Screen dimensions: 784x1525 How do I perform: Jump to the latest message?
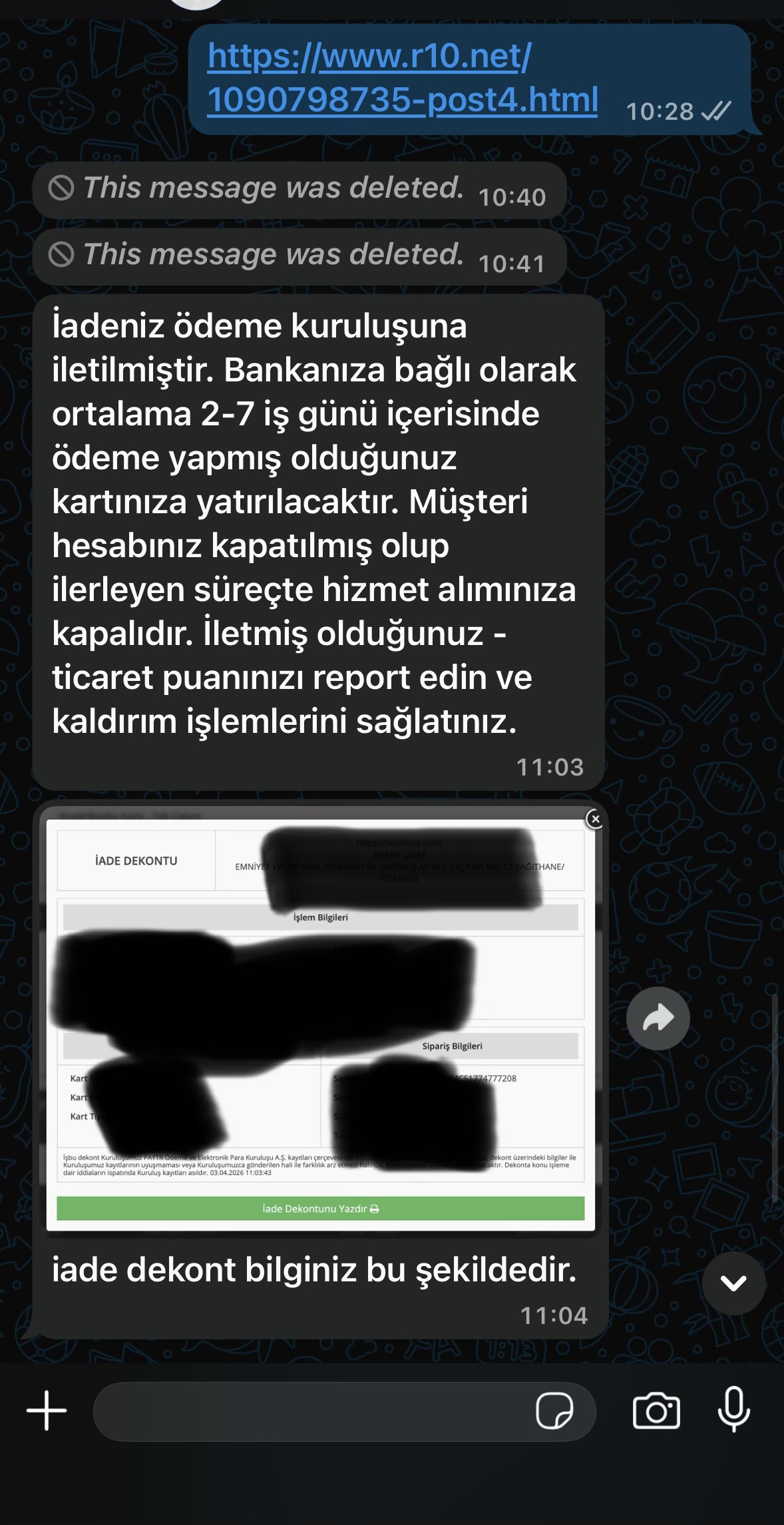pyautogui.click(x=733, y=1283)
